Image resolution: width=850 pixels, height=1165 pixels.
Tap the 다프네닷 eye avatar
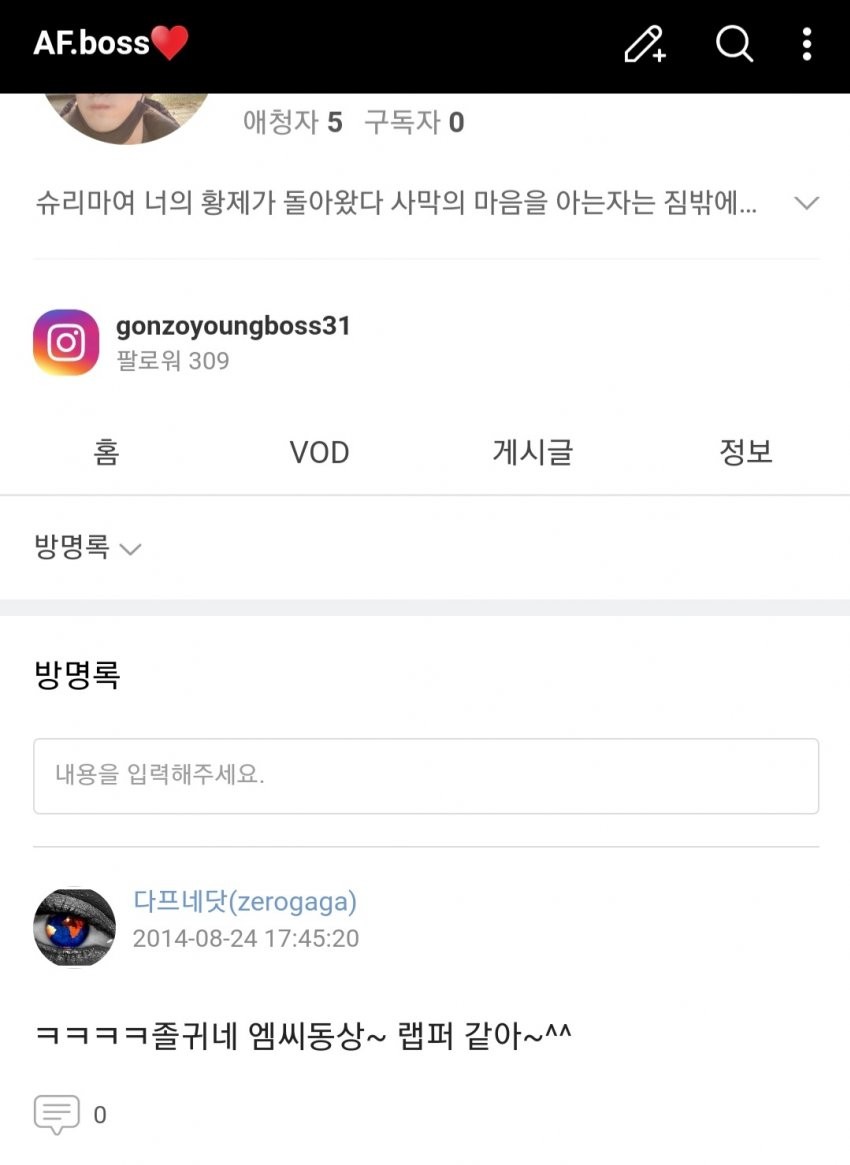[75, 927]
